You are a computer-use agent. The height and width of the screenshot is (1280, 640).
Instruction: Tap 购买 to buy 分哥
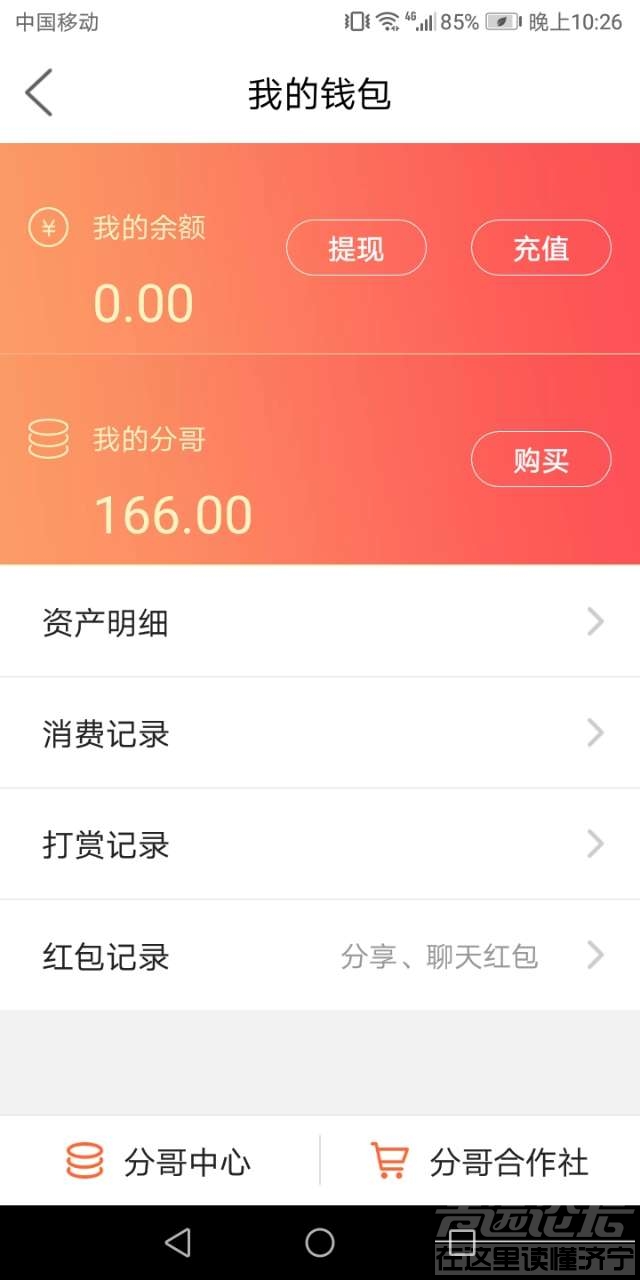540,460
